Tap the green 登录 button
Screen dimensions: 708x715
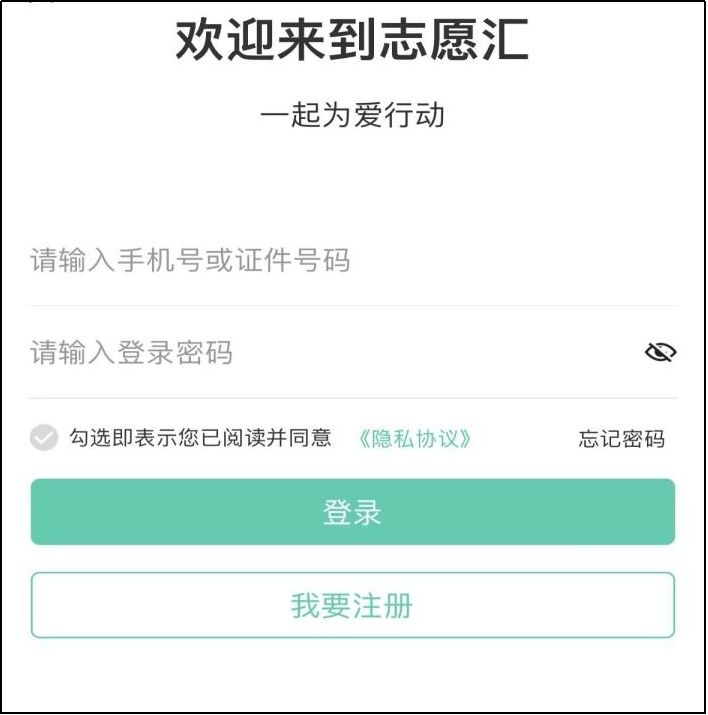352,512
